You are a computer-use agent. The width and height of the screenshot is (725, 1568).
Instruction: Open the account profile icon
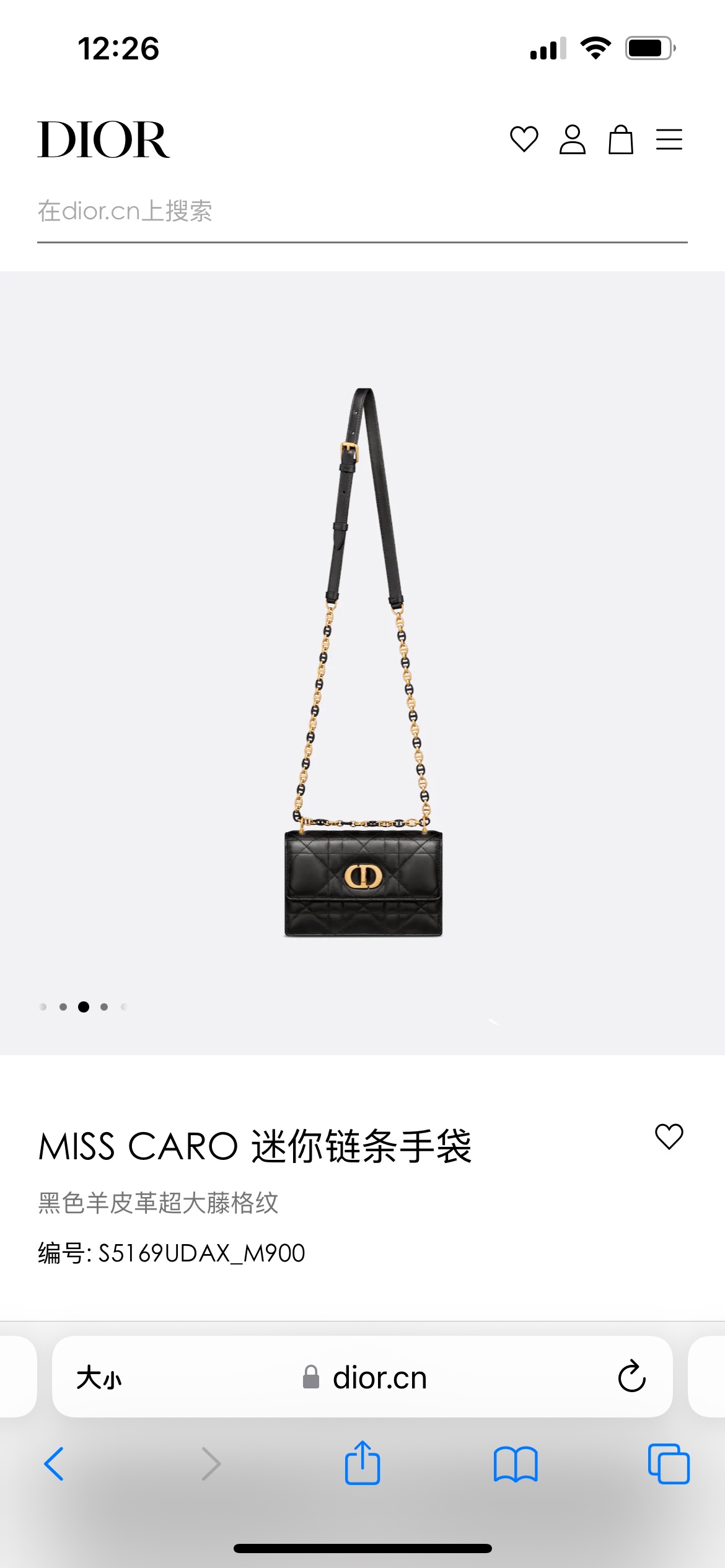(x=572, y=139)
